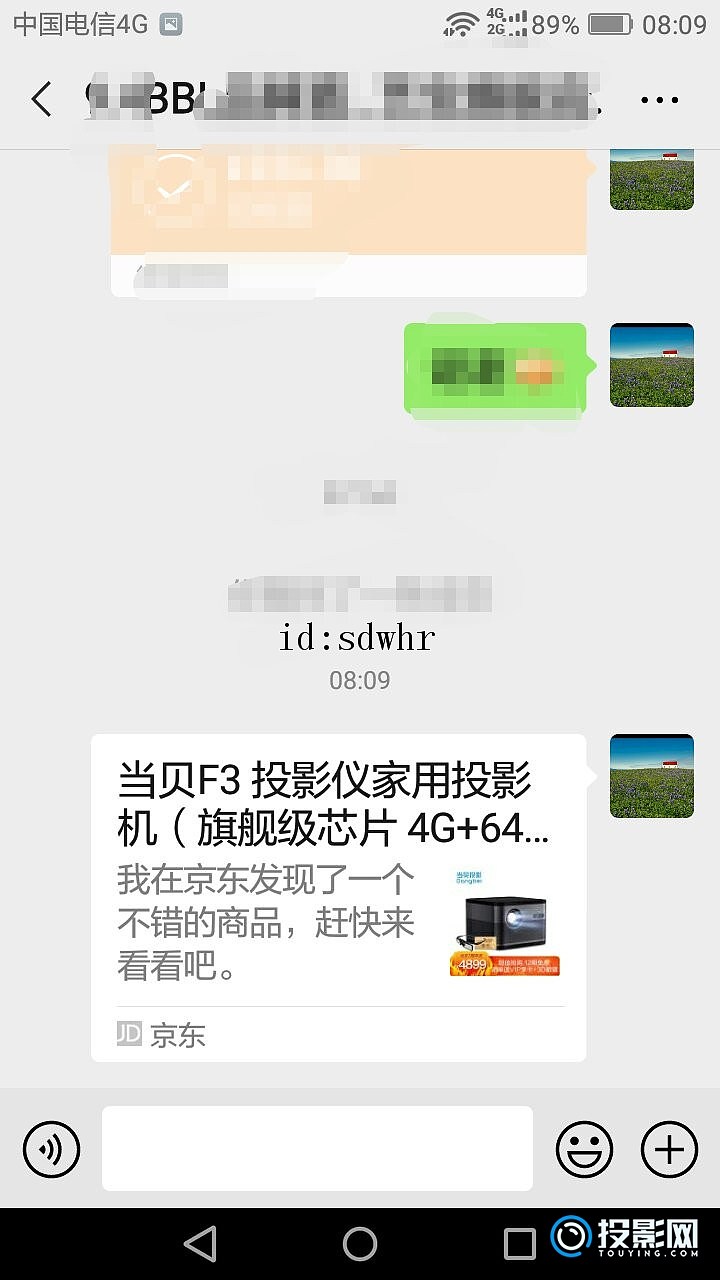Open the pixelated green message bubble

(x=495, y=368)
